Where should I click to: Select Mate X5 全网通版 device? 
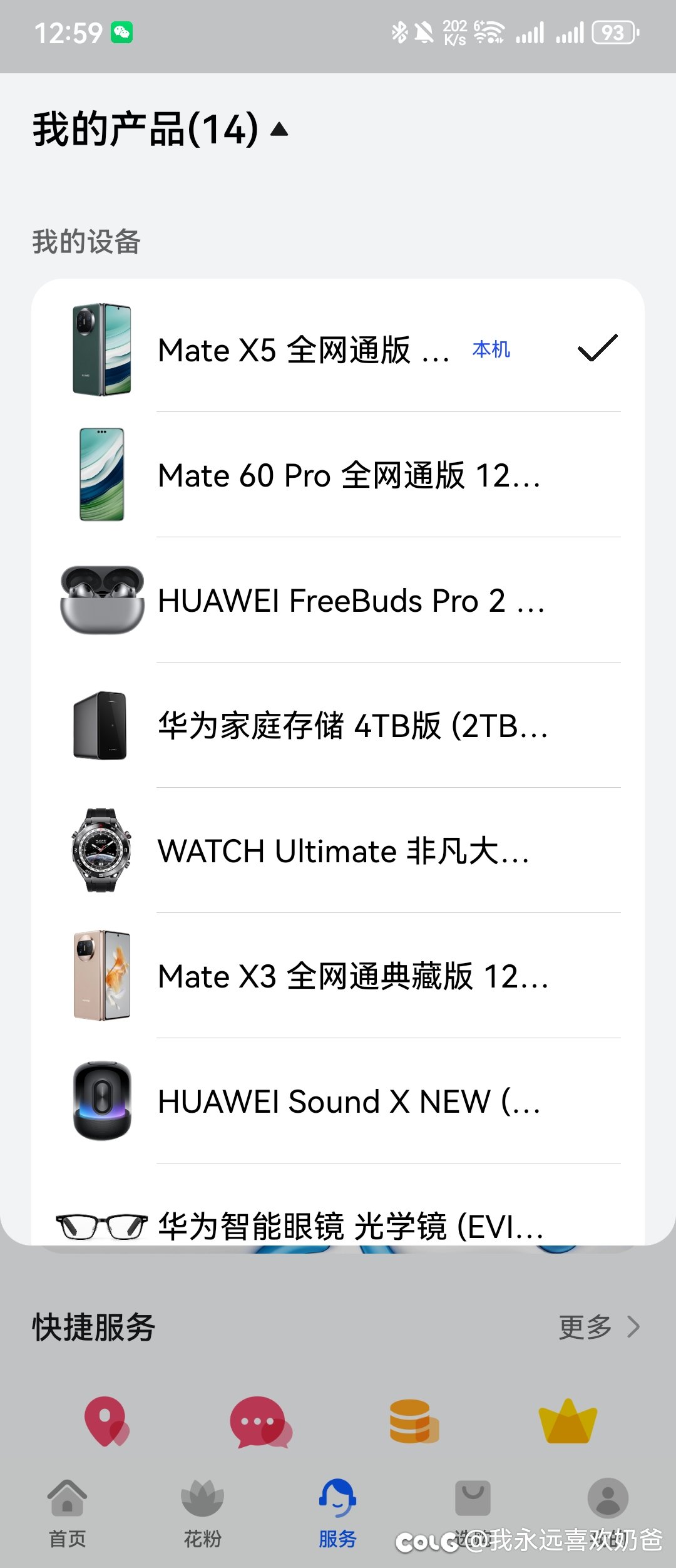[303, 350]
